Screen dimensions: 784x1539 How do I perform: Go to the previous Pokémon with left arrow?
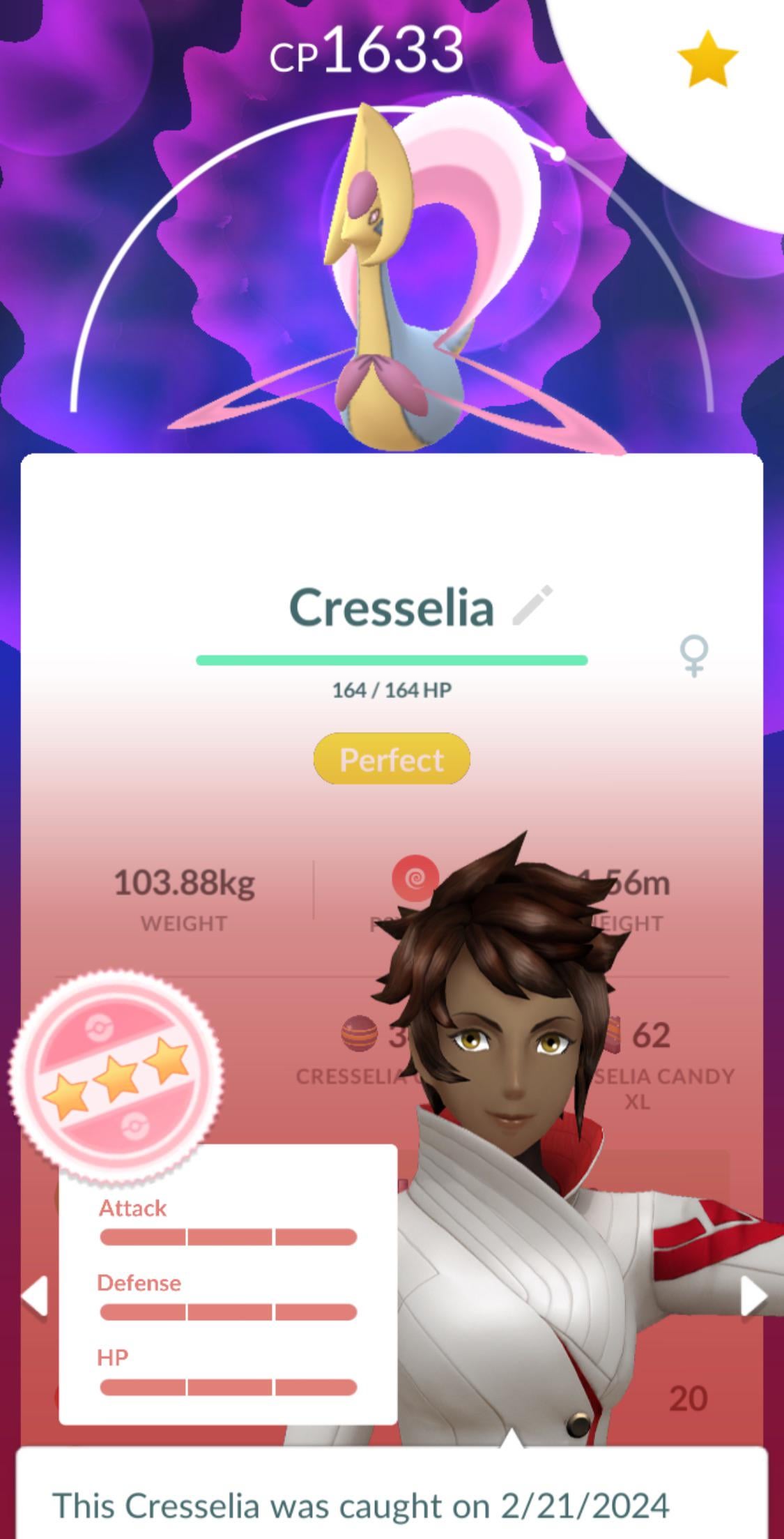click(35, 1296)
